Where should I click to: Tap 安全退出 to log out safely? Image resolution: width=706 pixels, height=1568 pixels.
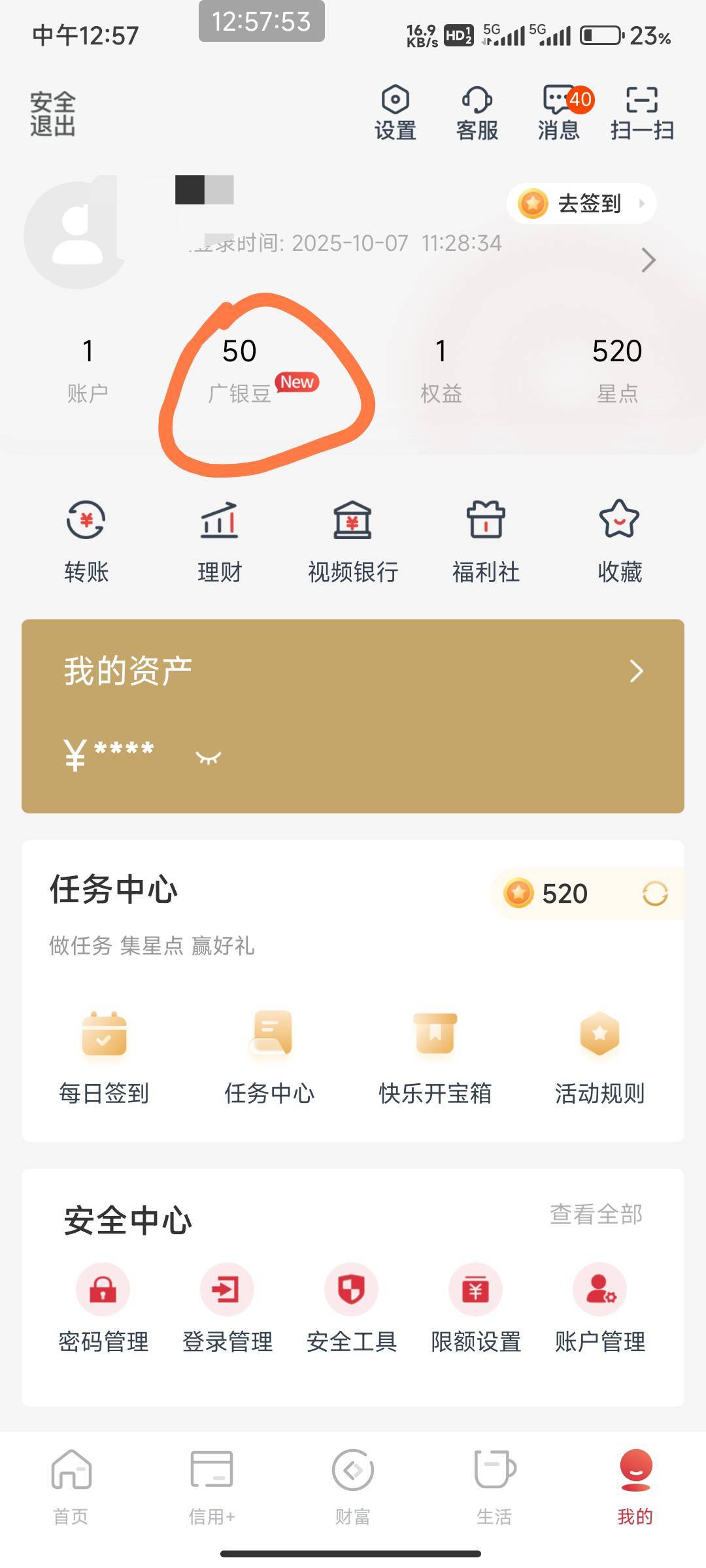coord(53,114)
